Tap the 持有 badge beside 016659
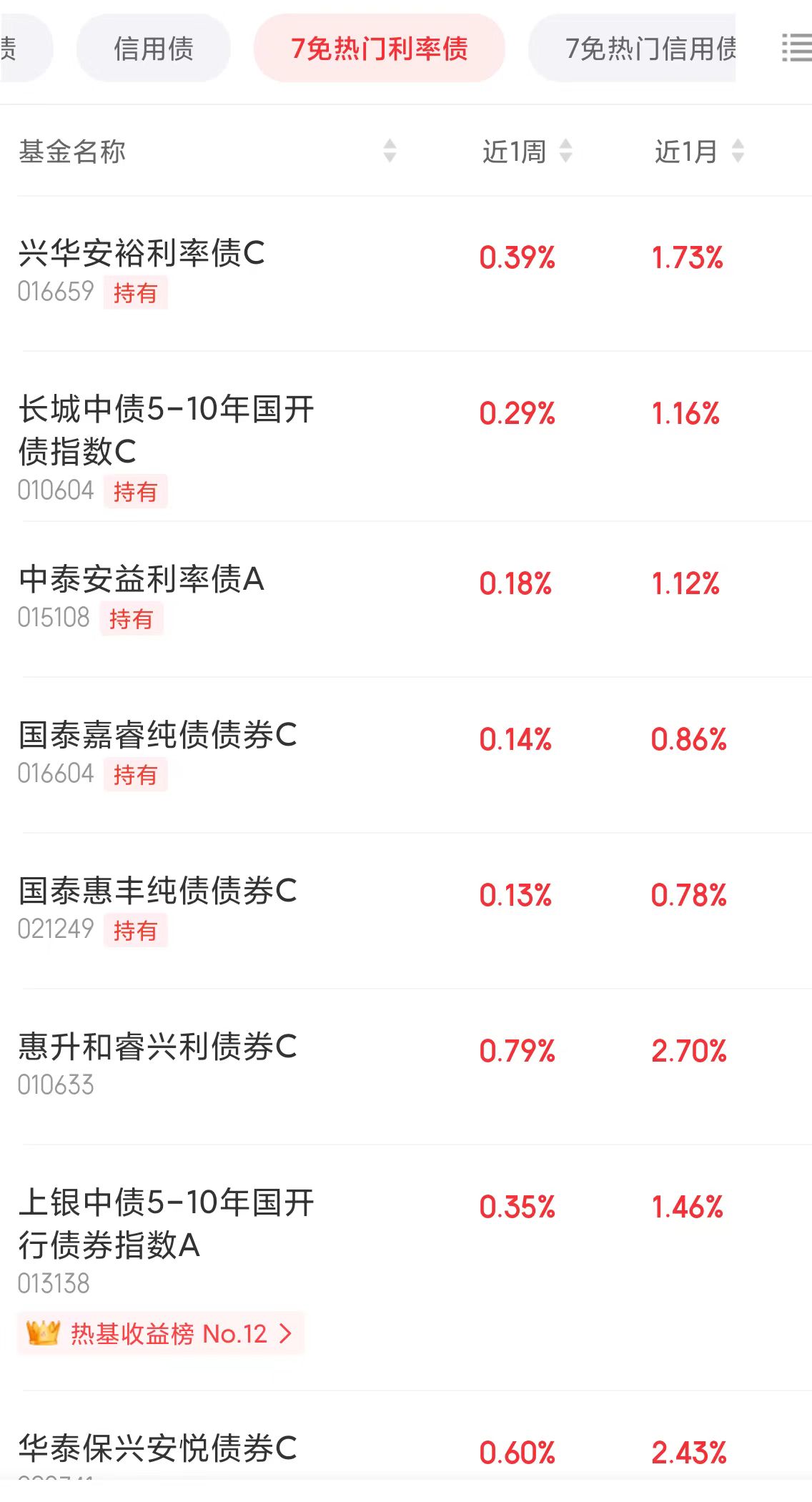The width and height of the screenshot is (812, 1502). 137,293
